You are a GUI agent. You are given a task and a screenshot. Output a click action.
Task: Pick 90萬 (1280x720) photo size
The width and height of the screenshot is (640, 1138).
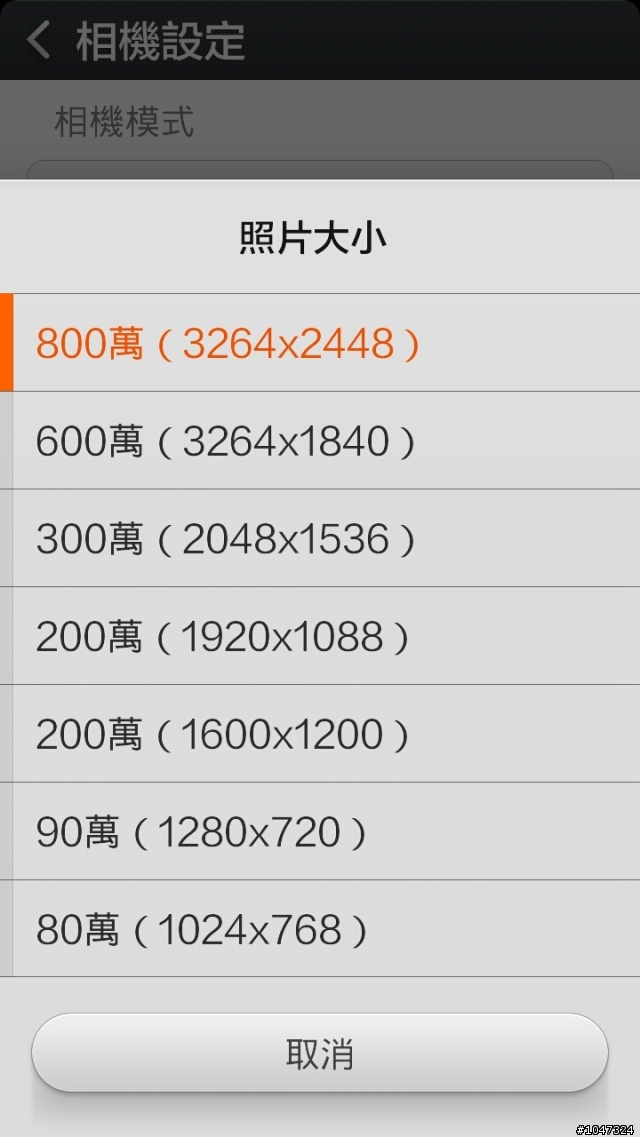click(320, 831)
